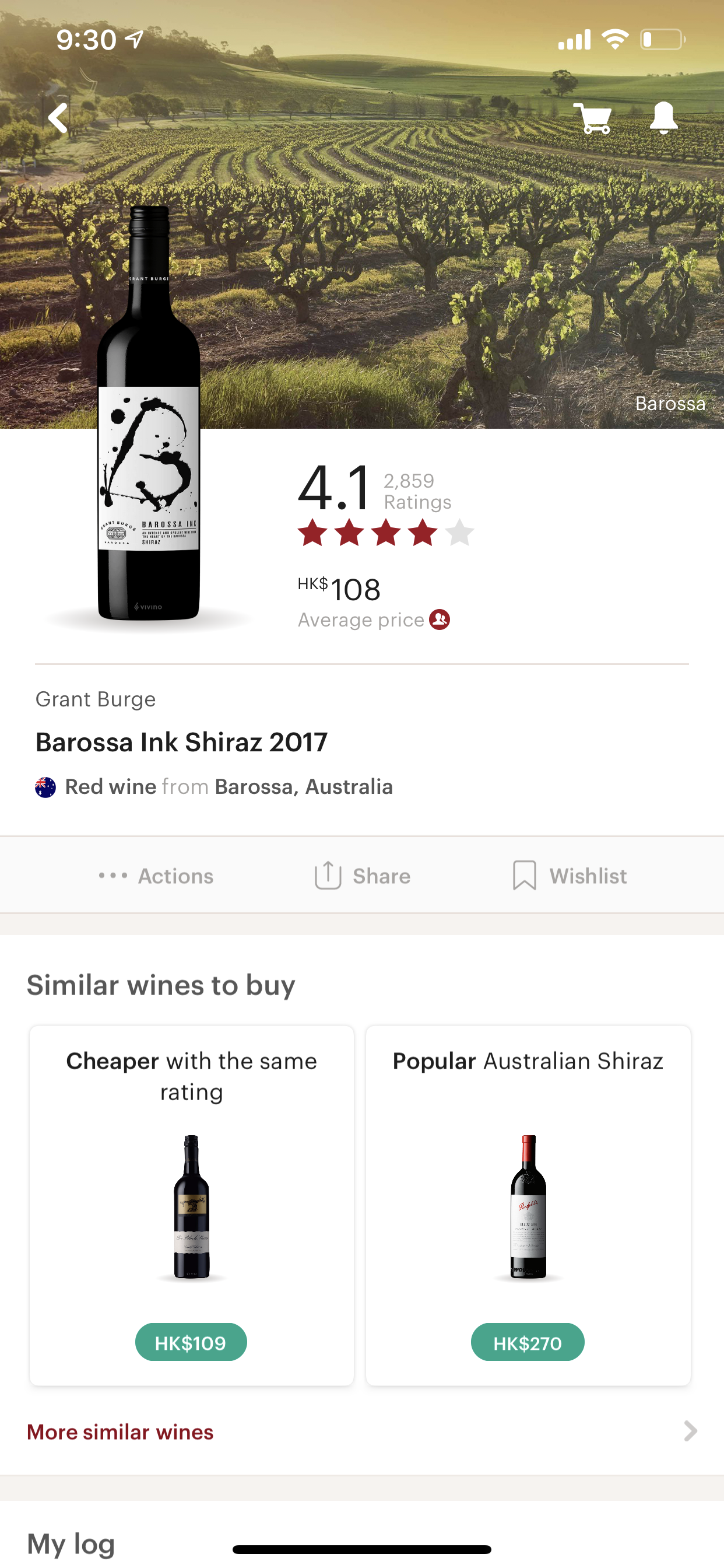Toggle Wishlist status for Barossa Ink Shiraz

tap(570, 876)
